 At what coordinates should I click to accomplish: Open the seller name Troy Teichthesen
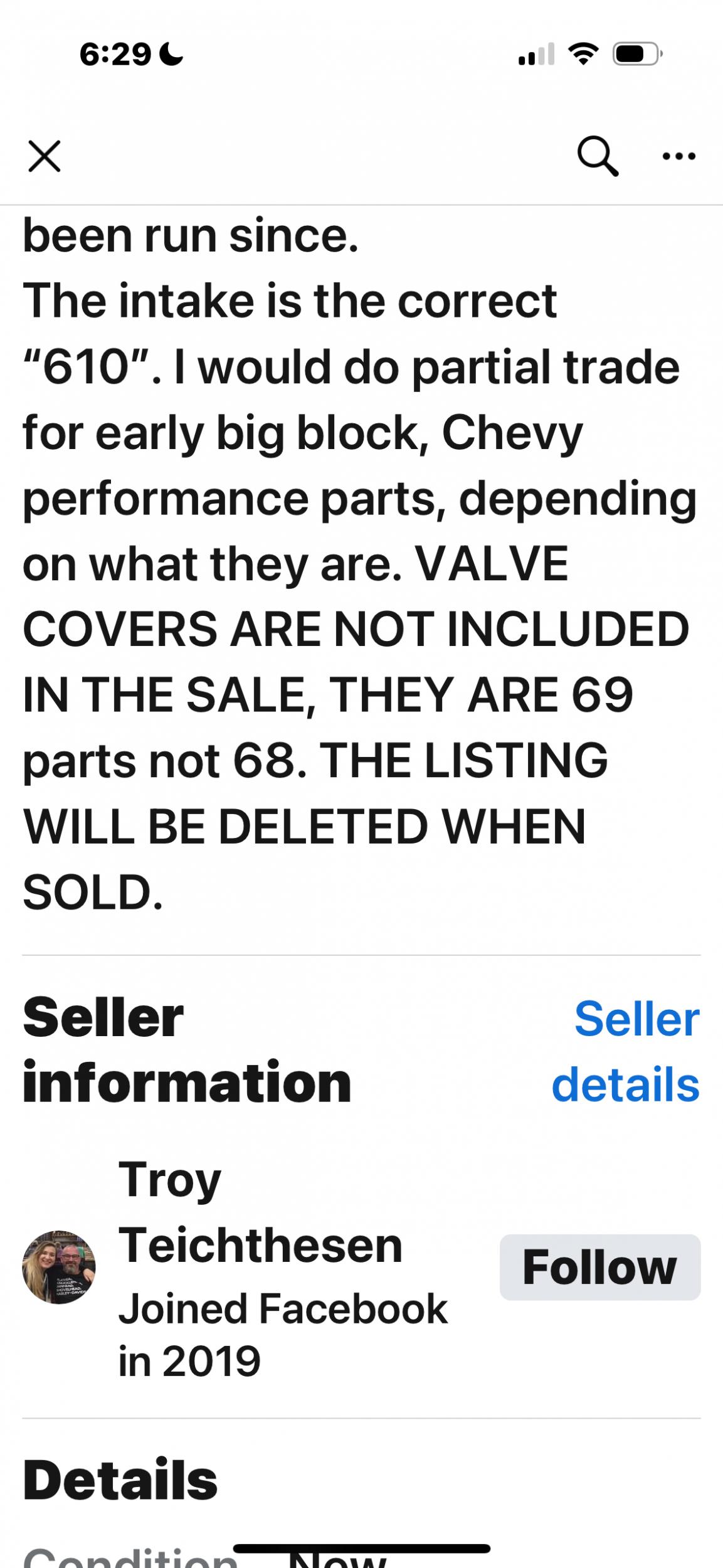[260, 1212]
